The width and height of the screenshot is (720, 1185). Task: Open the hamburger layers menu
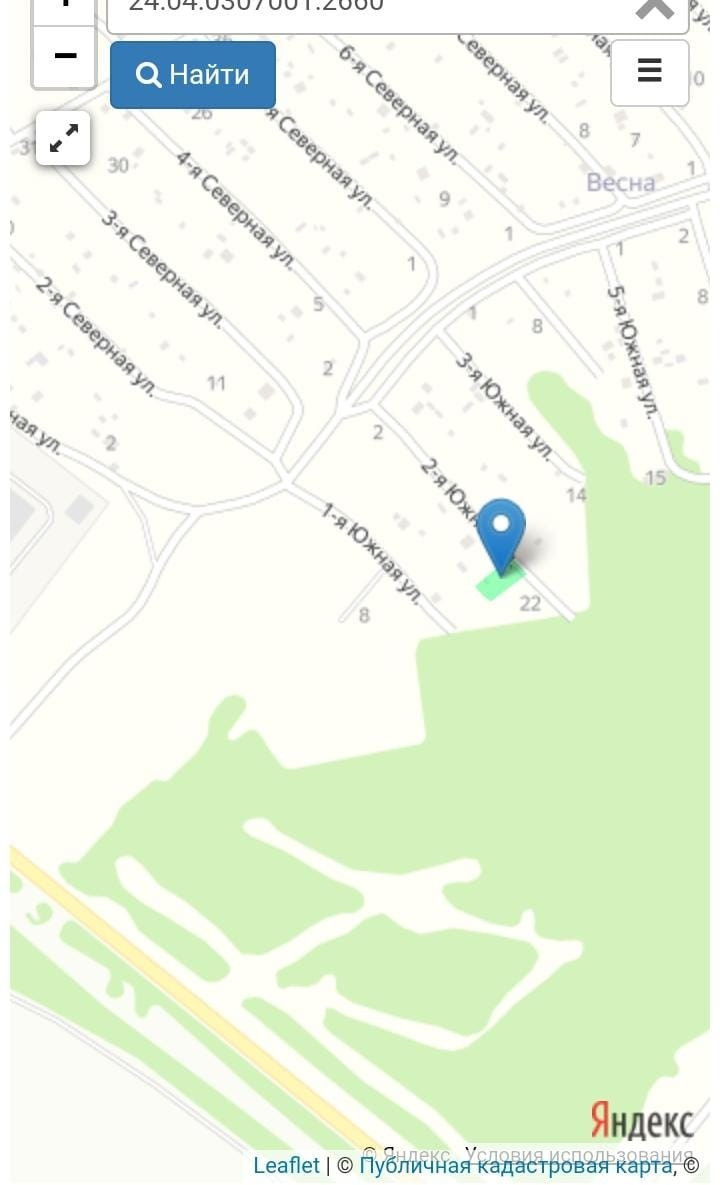pyautogui.click(x=650, y=72)
